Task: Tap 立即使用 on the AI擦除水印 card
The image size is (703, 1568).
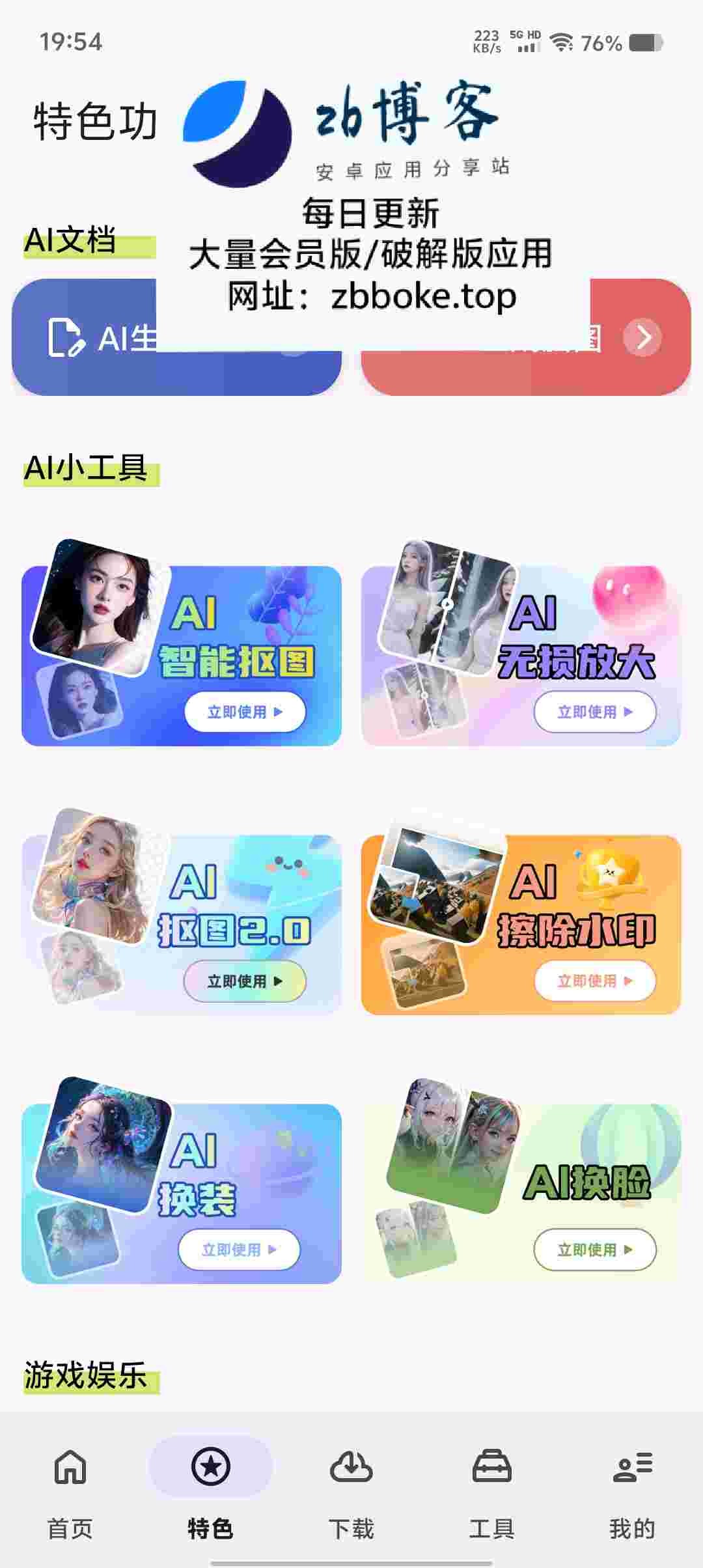Action: 594,981
